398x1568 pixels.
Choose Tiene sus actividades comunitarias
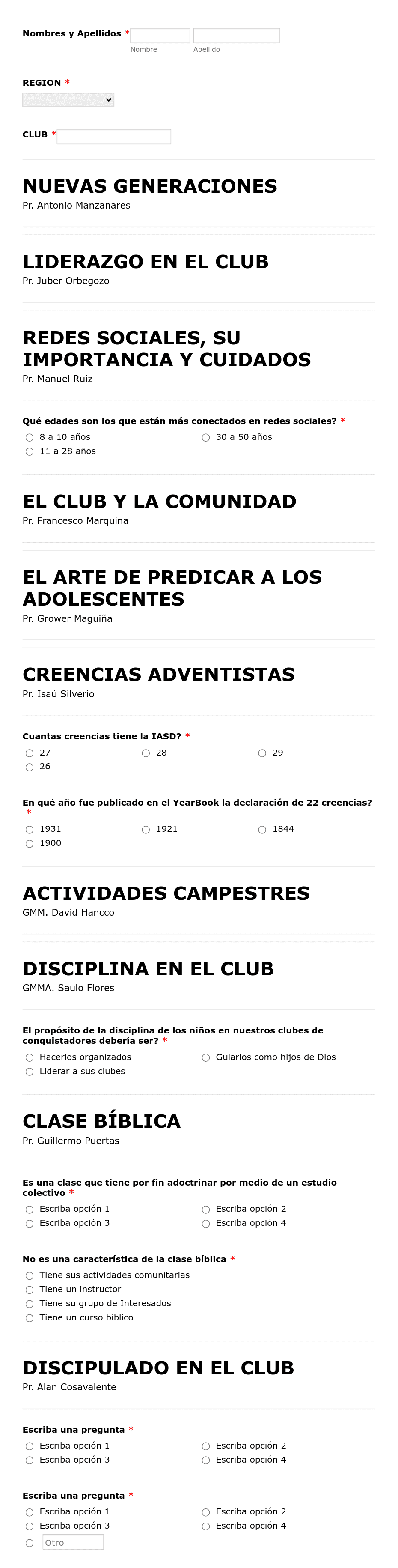pyautogui.click(x=29, y=1275)
